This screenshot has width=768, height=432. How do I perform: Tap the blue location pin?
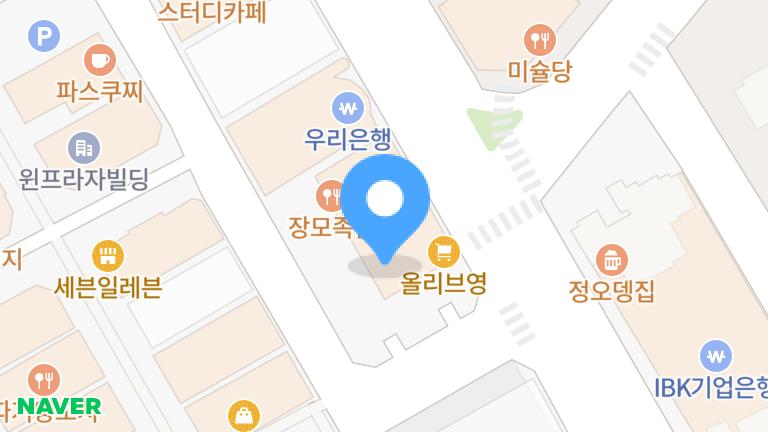(x=384, y=200)
